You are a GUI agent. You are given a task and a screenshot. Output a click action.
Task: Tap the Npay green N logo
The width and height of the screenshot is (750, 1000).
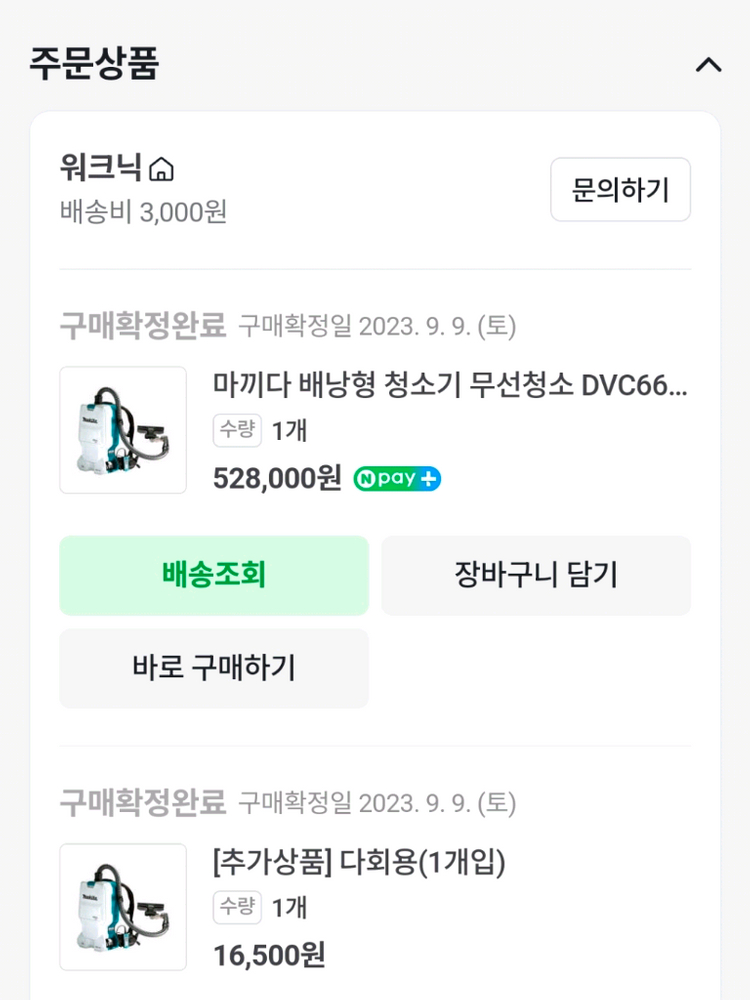[368, 479]
